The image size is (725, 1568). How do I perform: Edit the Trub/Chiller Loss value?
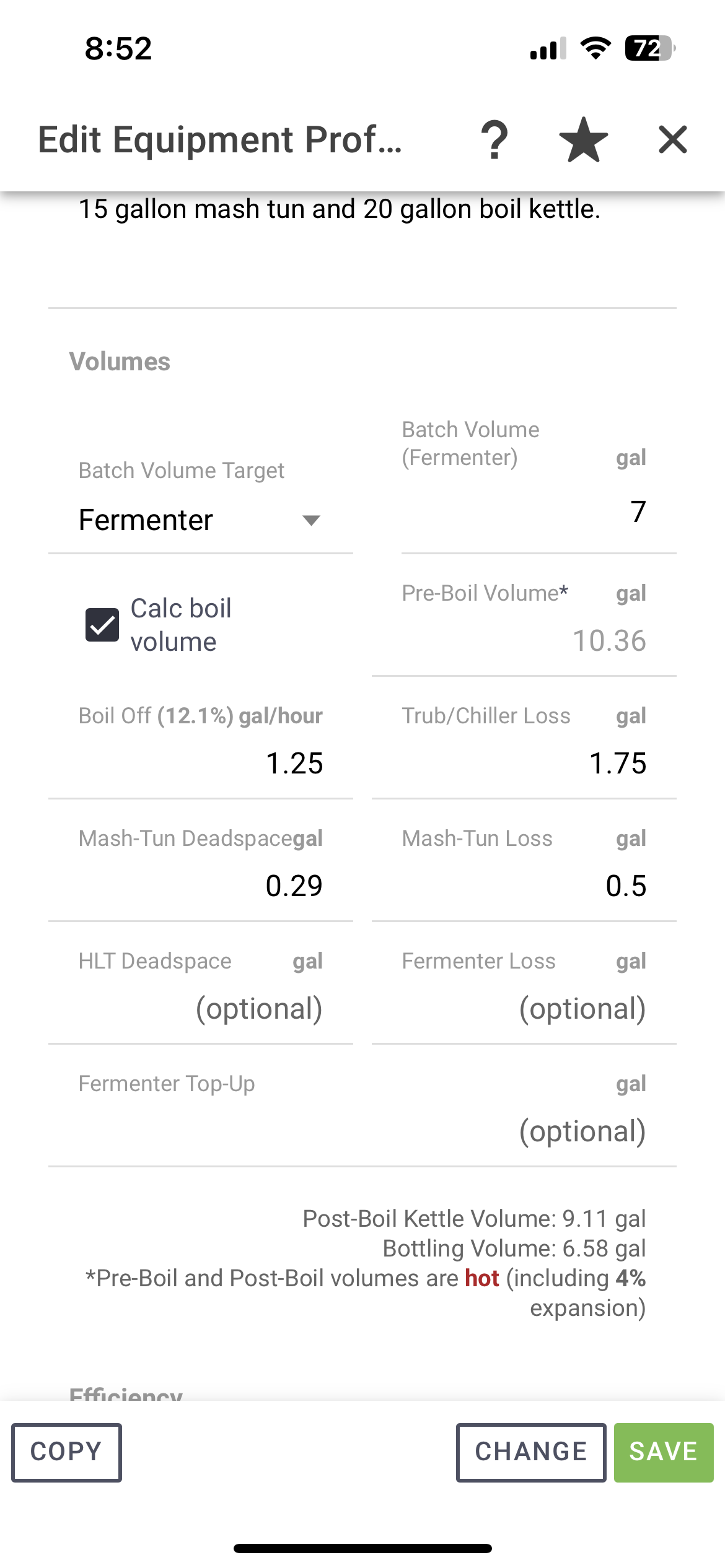(x=524, y=763)
